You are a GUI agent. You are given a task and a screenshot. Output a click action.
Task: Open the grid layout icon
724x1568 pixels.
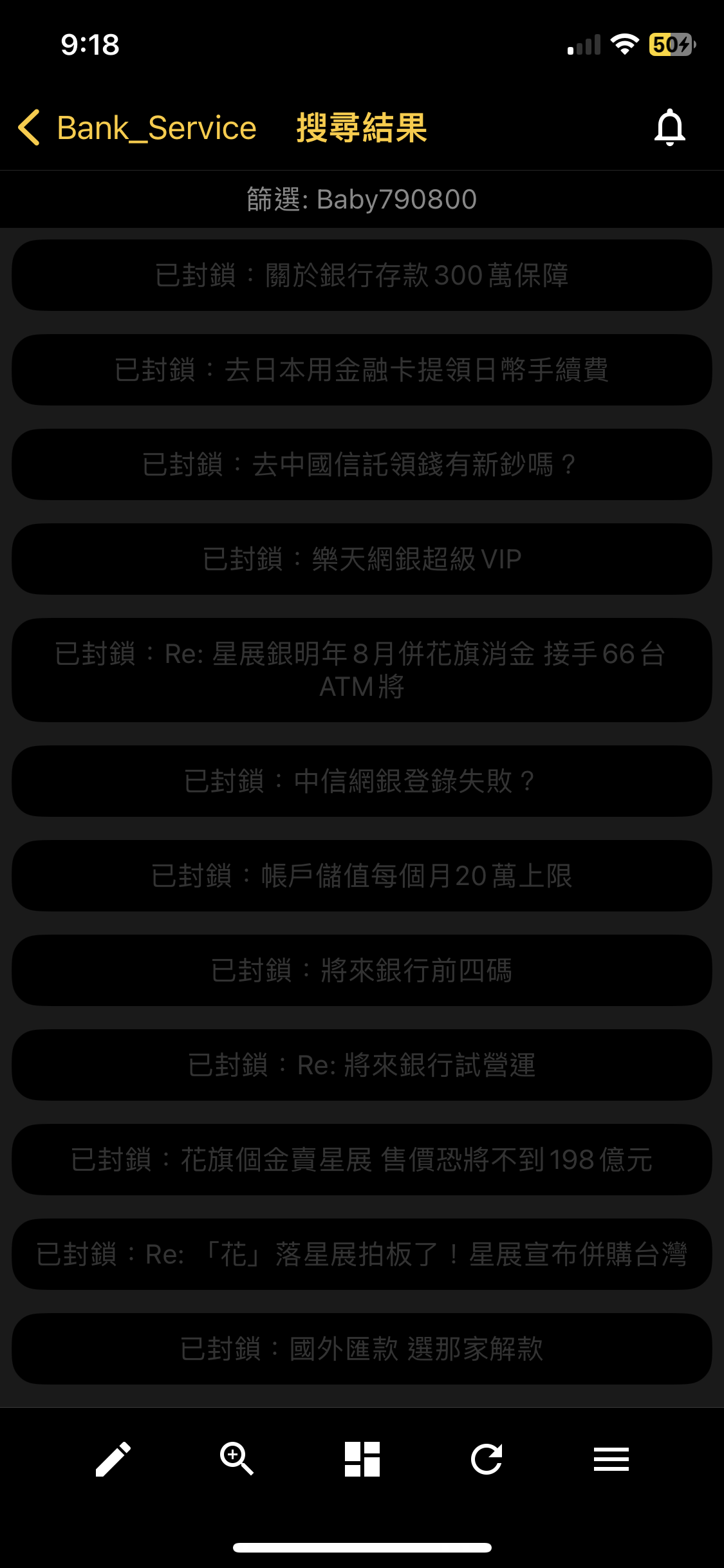(x=362, y=1459)
